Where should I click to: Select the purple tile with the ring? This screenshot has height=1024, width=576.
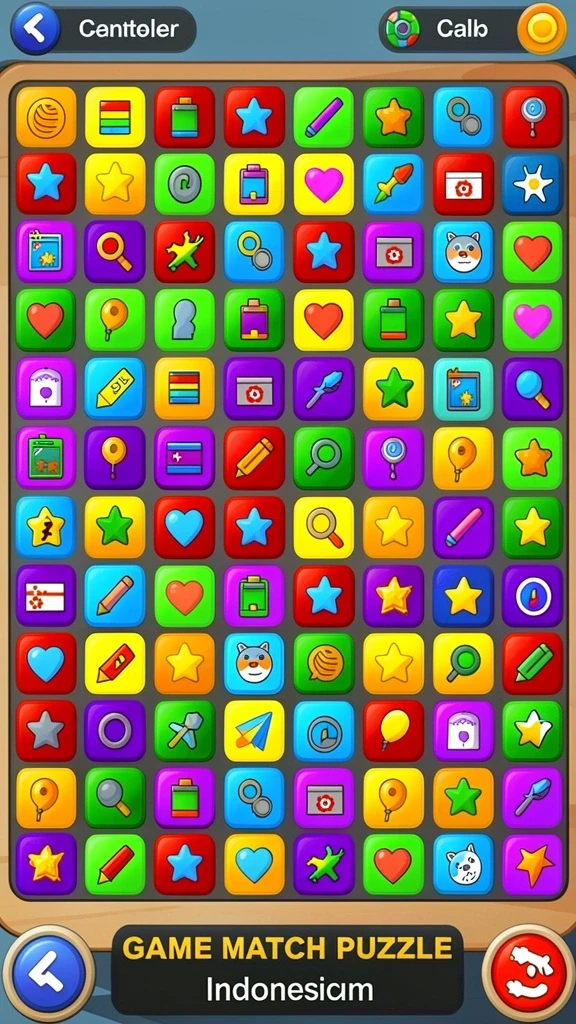pyautogui.click(x=115, y=731)
